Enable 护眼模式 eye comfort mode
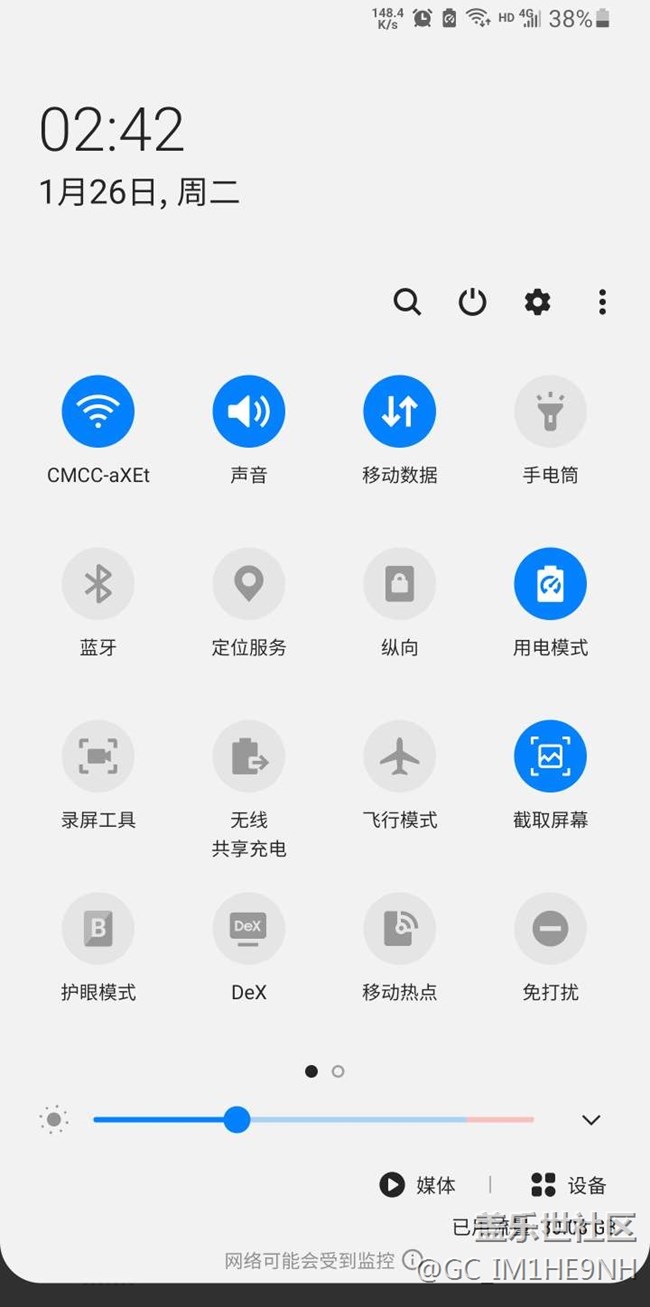This screenshot has height=1307, width=650. coord(98,929)
